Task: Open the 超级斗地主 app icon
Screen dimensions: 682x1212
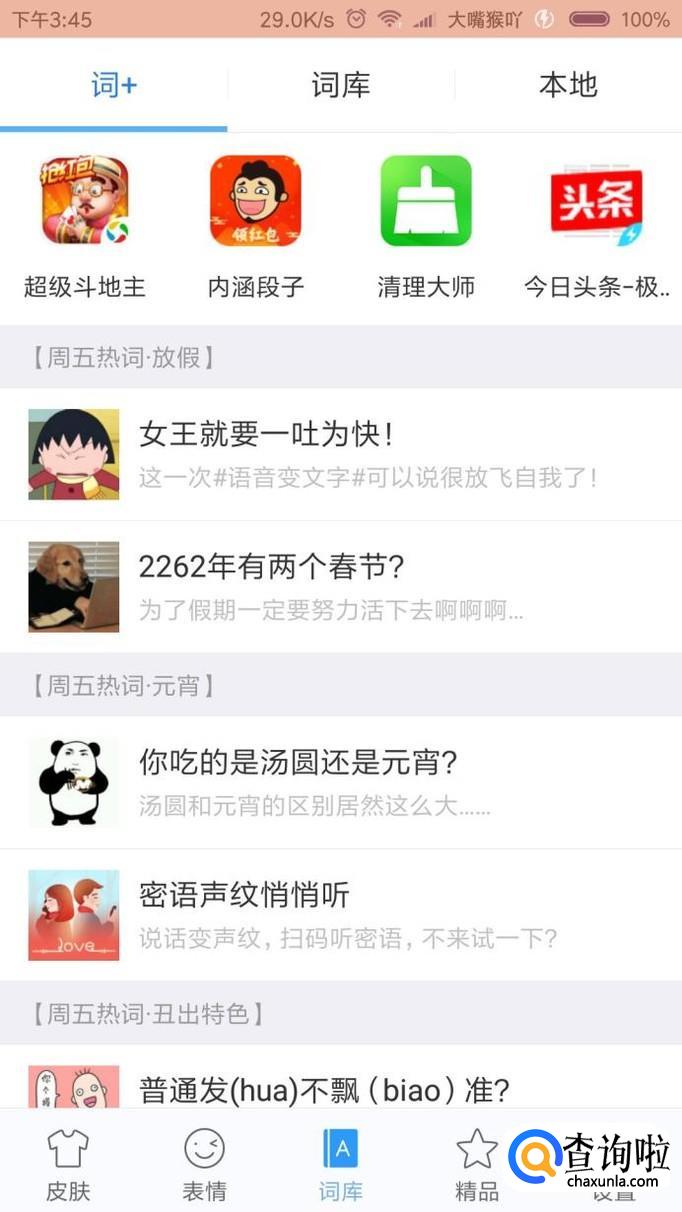Action: 85,202
